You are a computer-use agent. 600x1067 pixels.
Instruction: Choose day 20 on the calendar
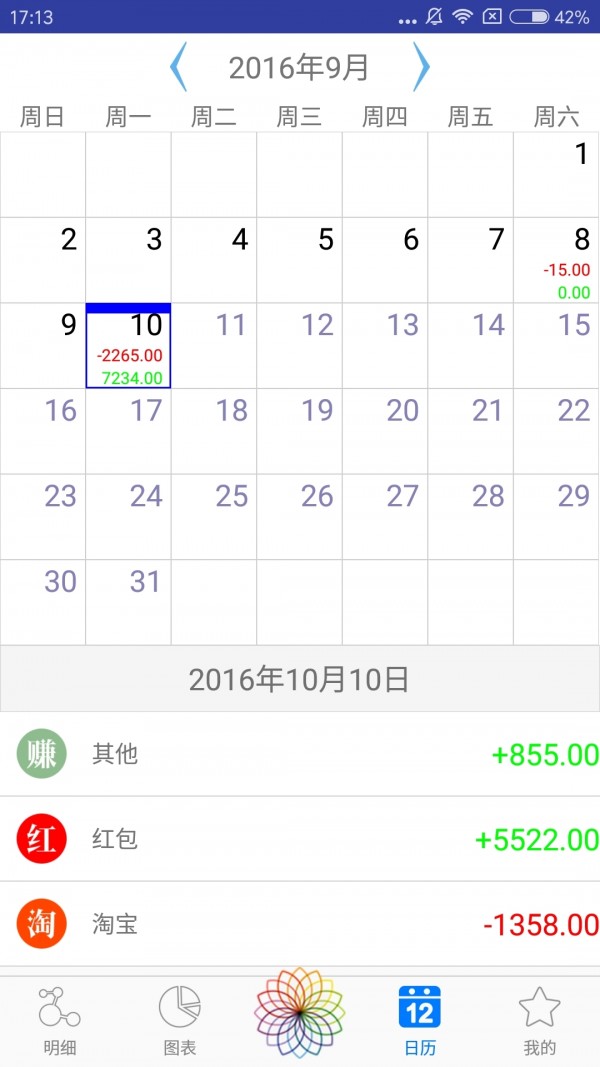(385, 431)
